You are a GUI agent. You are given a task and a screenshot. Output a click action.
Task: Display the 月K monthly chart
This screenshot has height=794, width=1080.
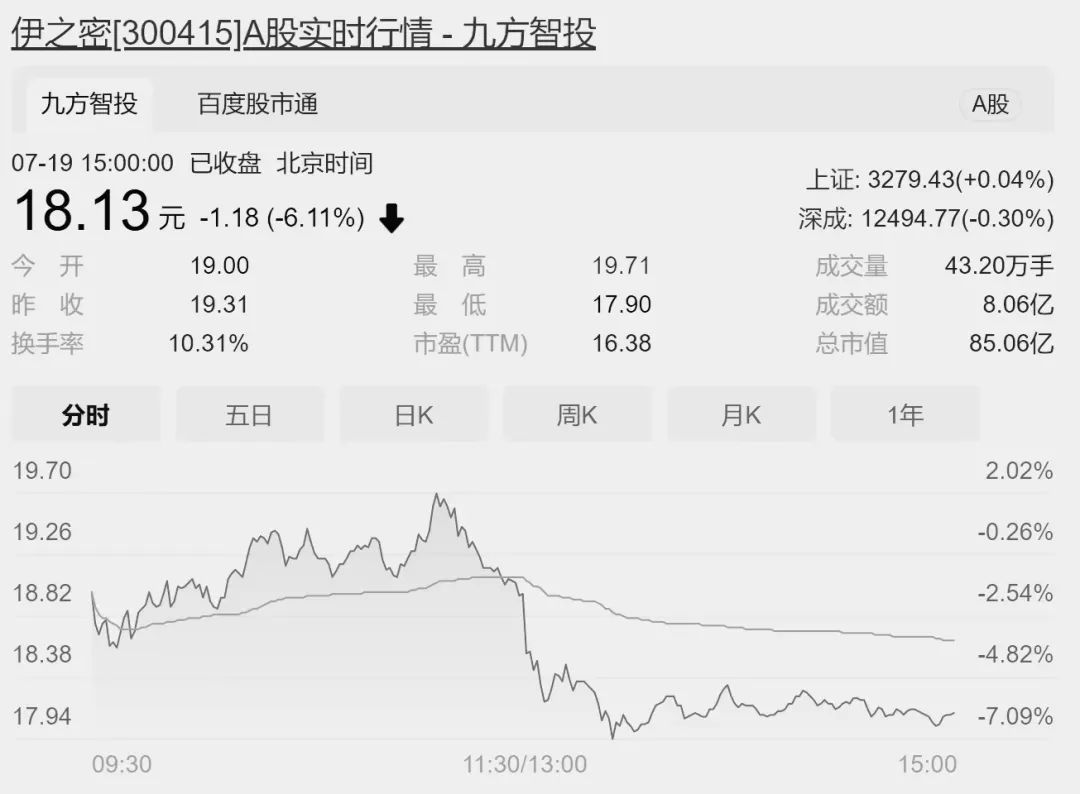pos(741,415)
